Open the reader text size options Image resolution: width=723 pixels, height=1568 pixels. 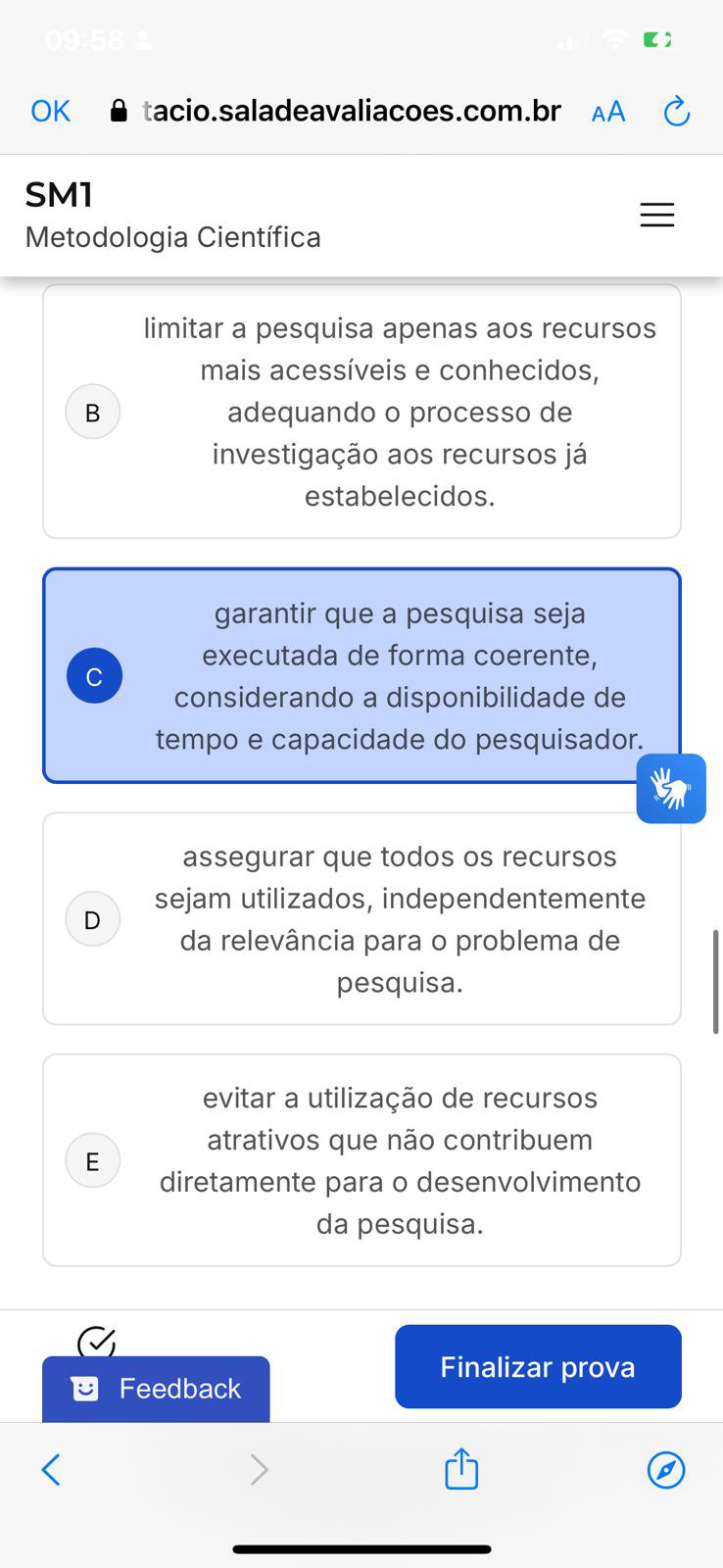pos(608,112)
